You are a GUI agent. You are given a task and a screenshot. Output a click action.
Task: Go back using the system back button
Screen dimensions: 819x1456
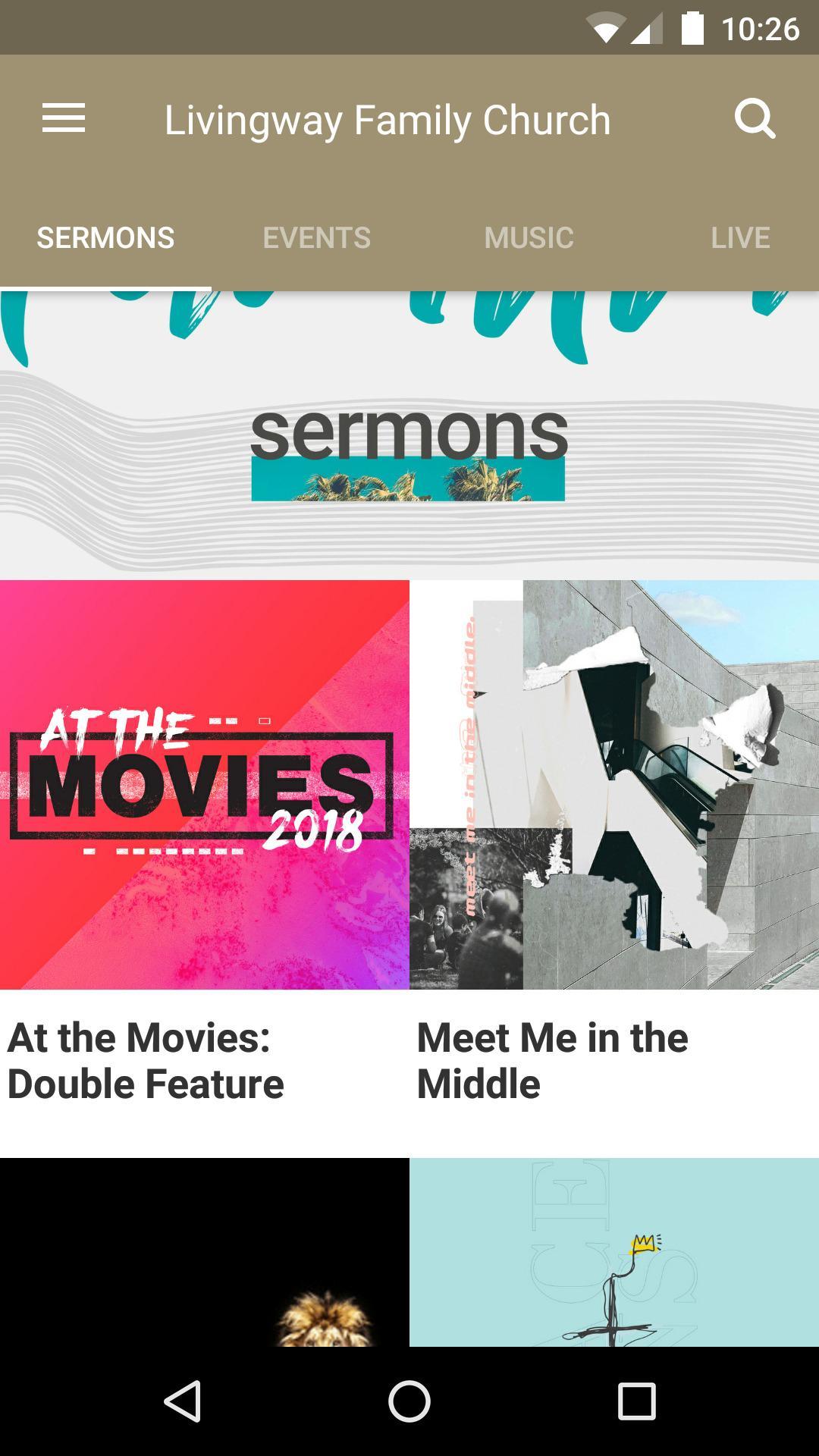(182, 1401)
